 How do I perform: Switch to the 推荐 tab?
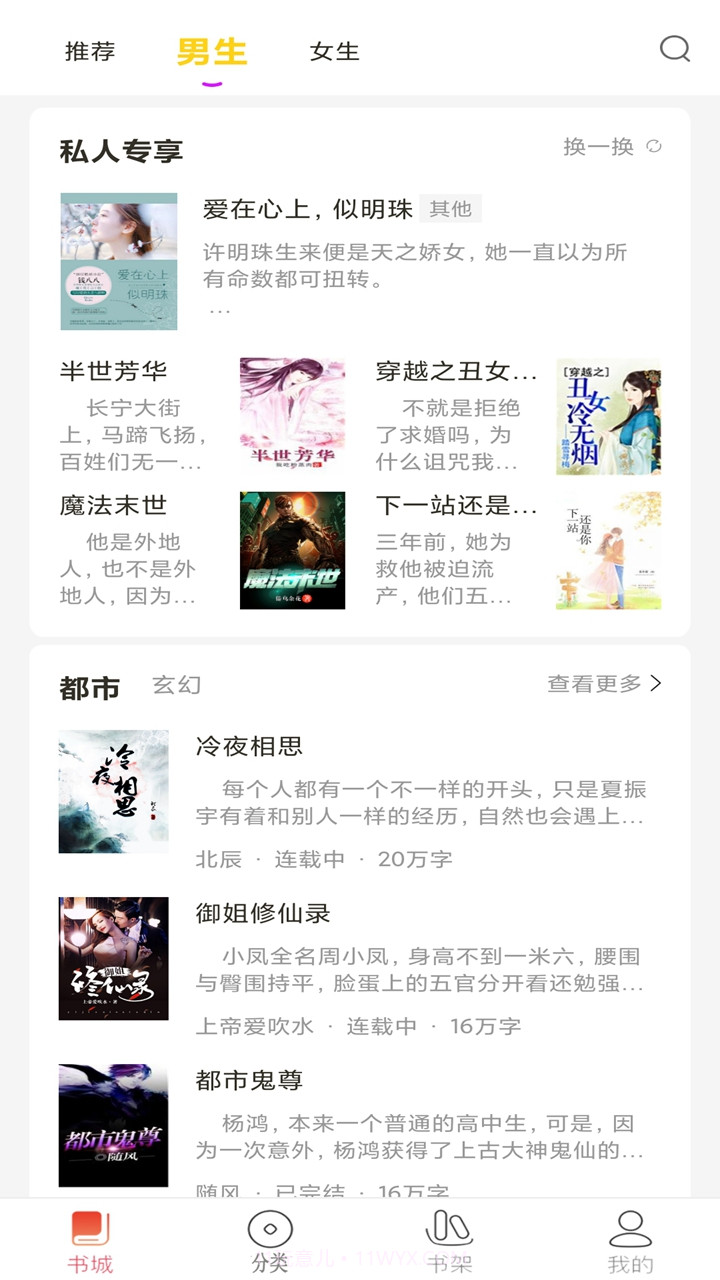(x=88, y=50)
